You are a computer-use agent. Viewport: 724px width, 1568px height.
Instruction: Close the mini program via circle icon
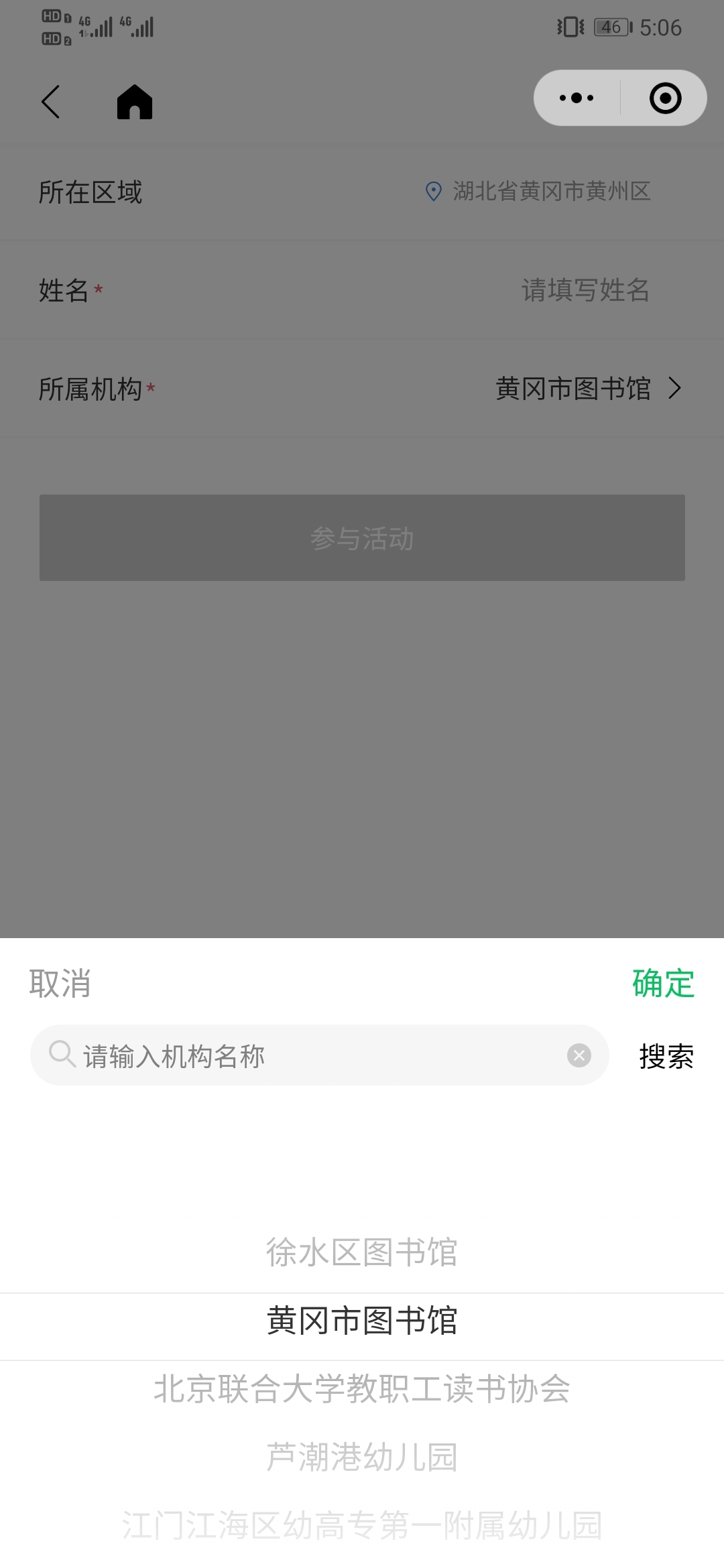[x=666, y=98]
